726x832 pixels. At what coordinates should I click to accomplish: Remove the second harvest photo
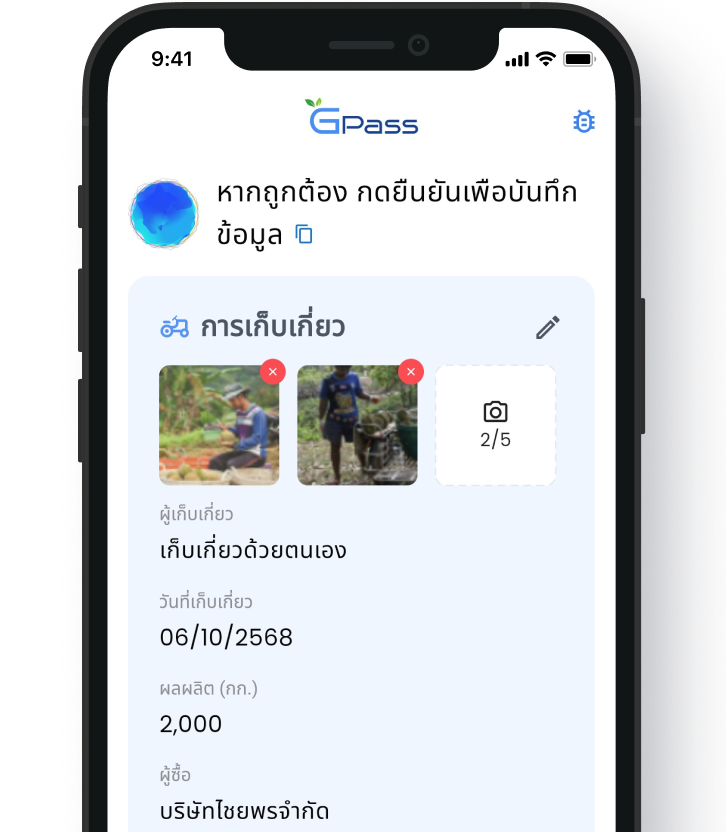click(x=410, y=372)
